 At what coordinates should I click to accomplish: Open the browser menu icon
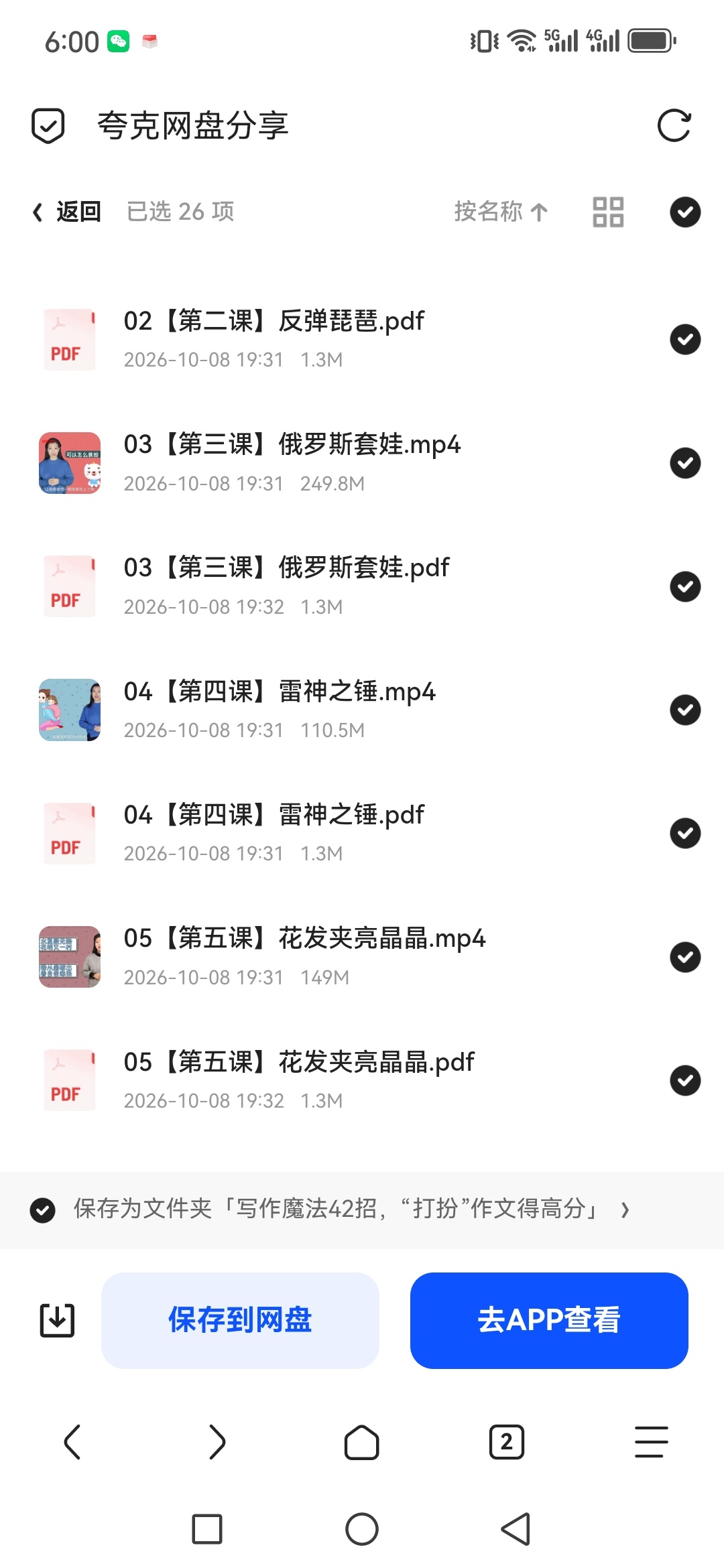[x=651, y=1442]
